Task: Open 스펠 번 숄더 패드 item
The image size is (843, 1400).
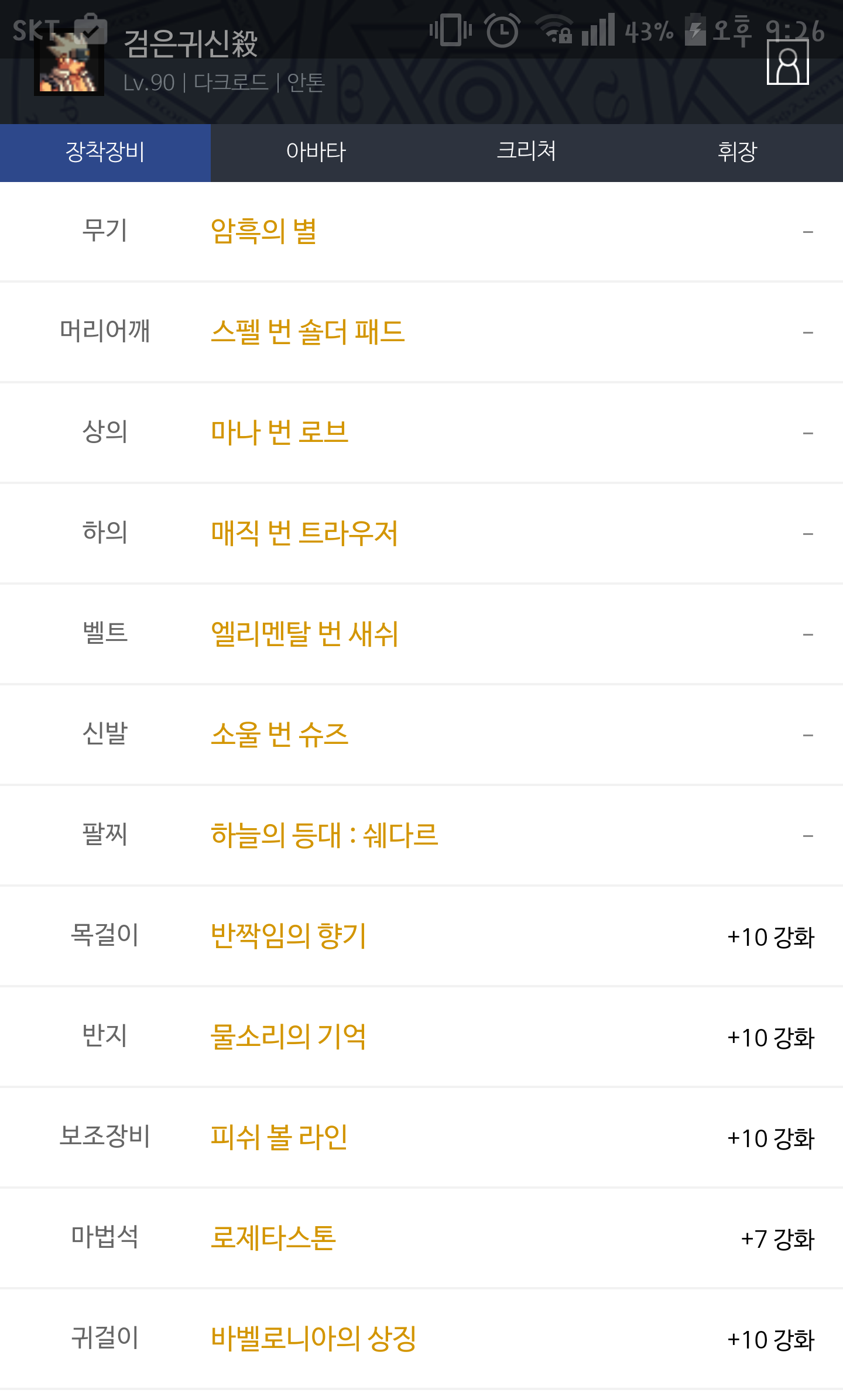Action: 308,332
